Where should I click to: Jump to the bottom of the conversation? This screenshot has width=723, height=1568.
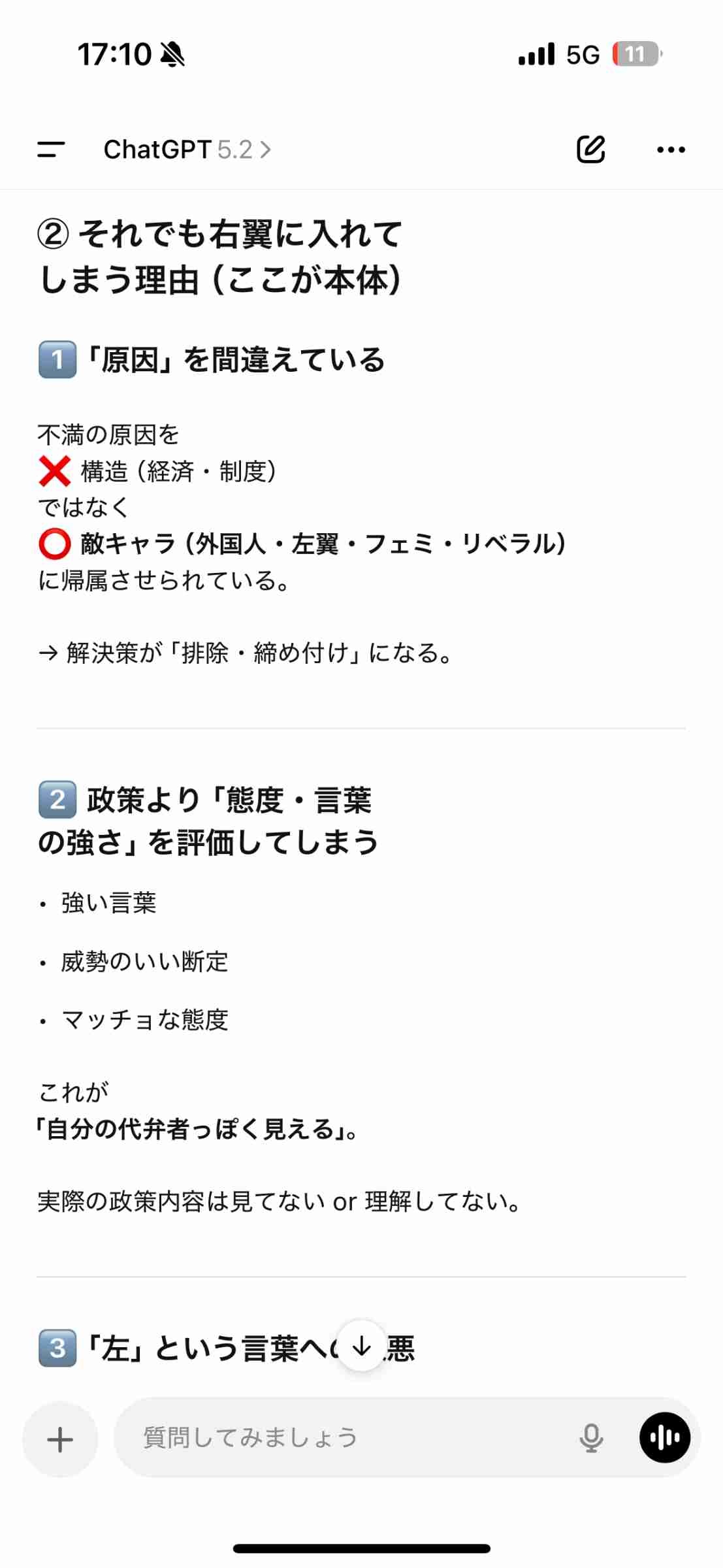[x=361, y=1345]
